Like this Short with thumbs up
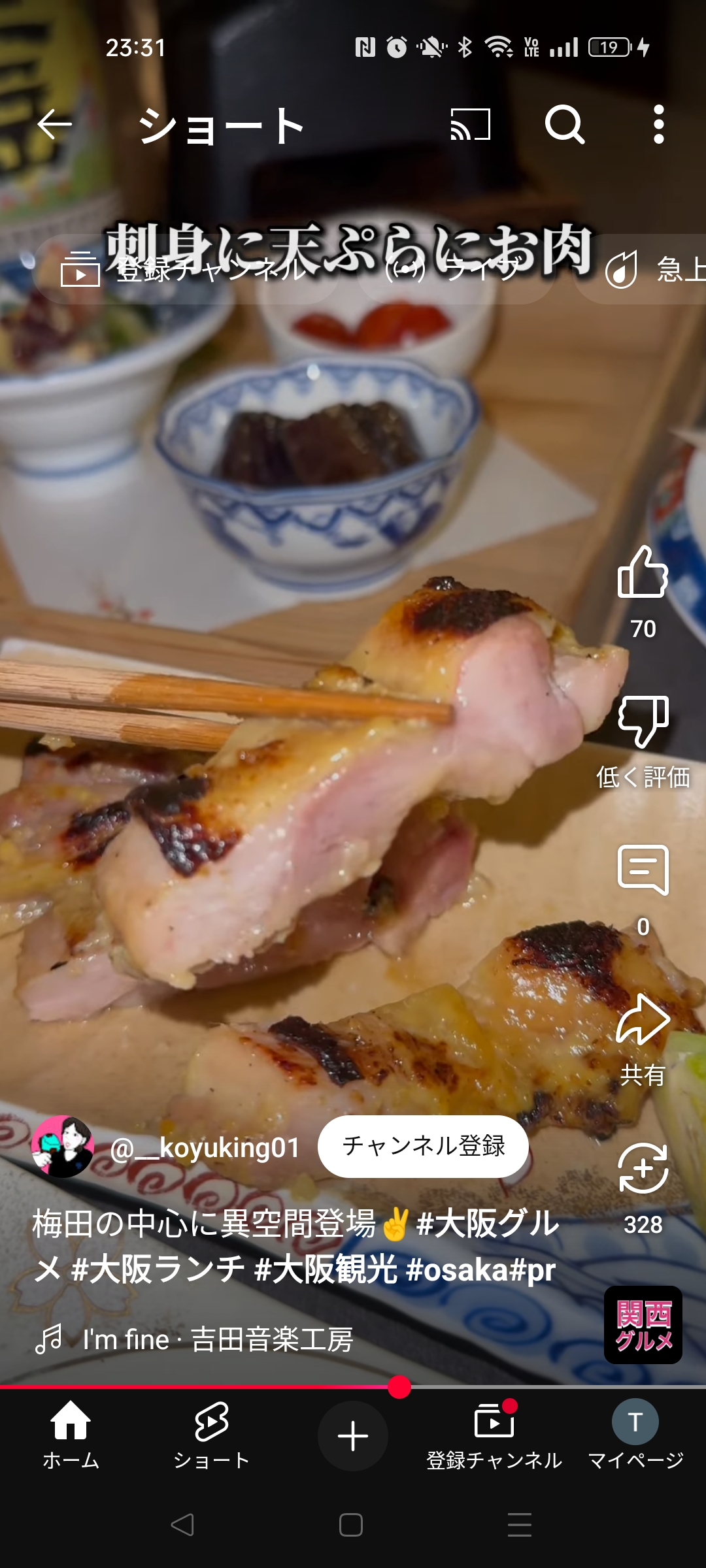 click(x=643, y=572)
